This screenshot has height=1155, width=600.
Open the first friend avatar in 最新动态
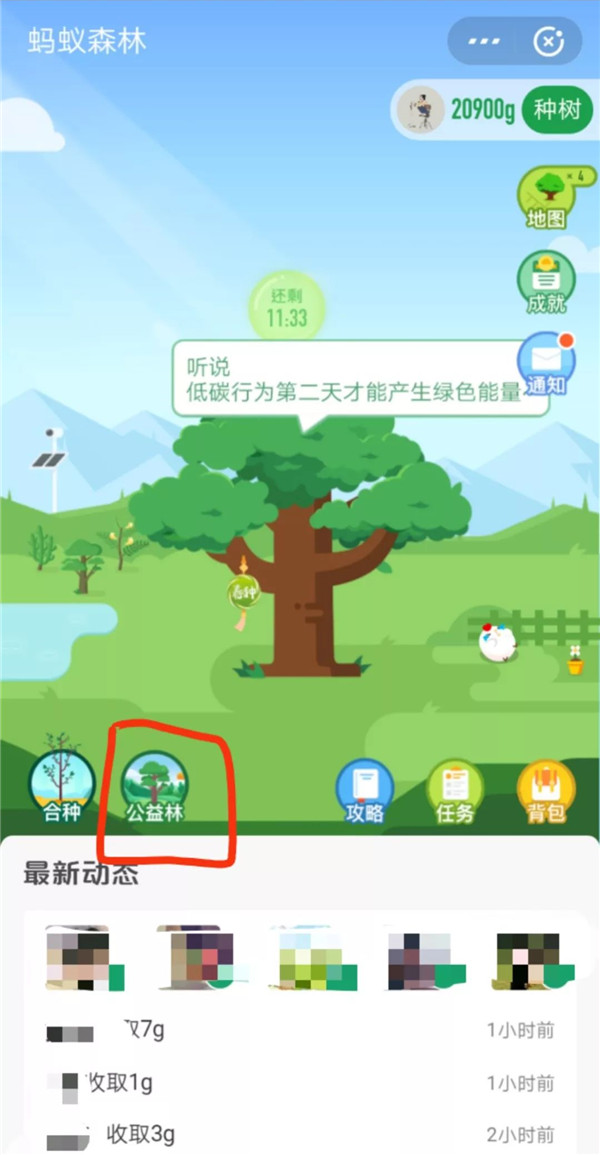point(82,959)
